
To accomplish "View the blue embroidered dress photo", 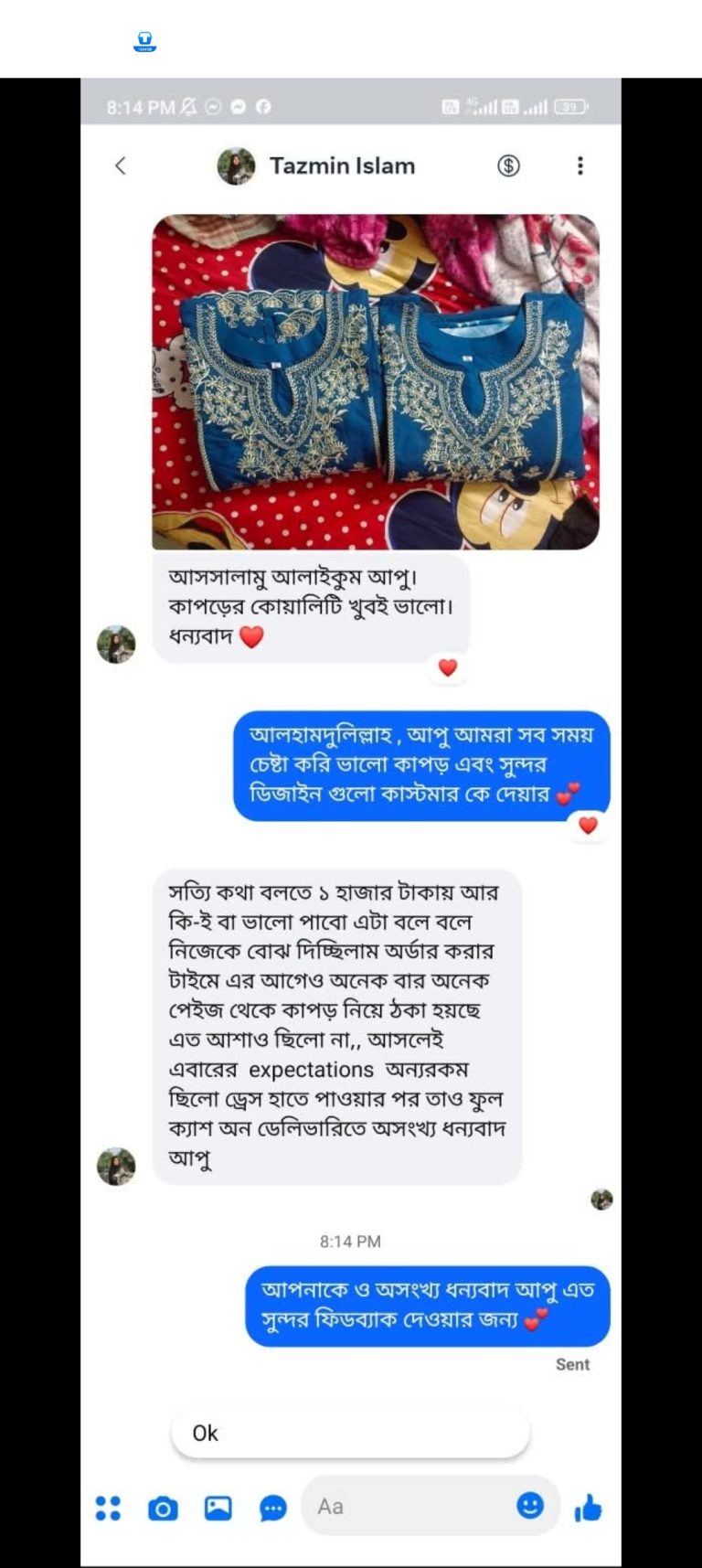I will [375, 381].
